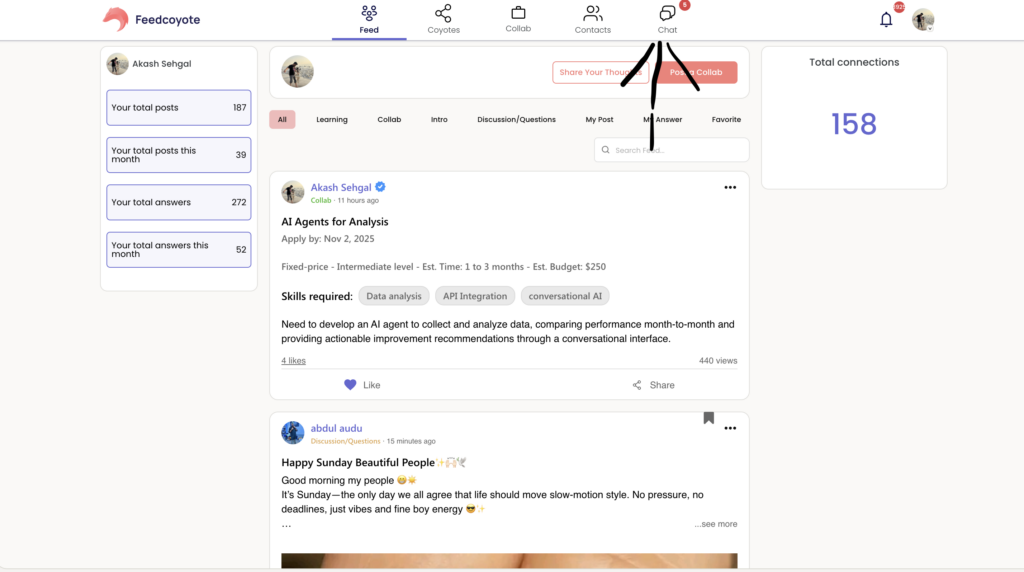The image size is (1024, 572).
Task: Open overflow menu on Akash Sehgal's post
Action: pos(730,187)
